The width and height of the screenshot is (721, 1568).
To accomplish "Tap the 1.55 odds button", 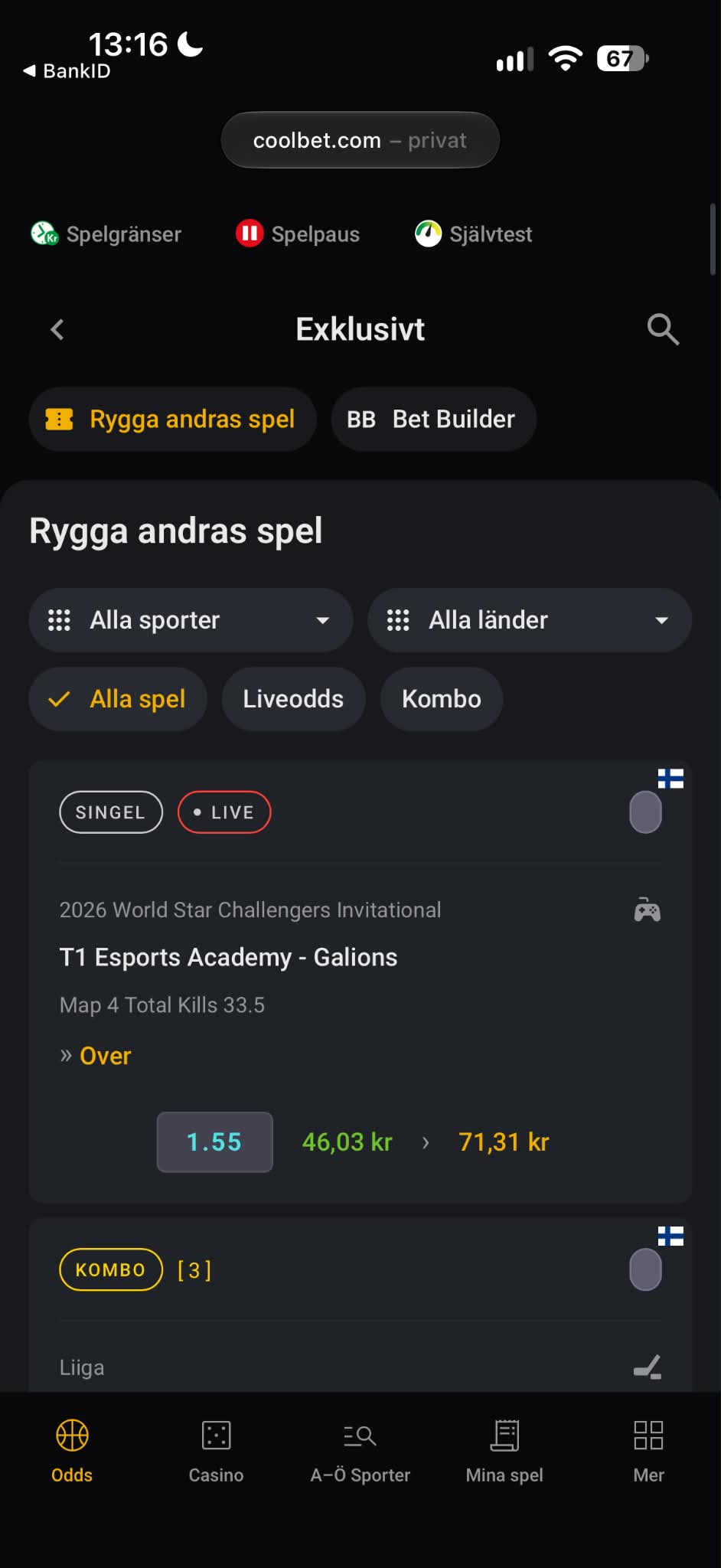I will 214,1142.
